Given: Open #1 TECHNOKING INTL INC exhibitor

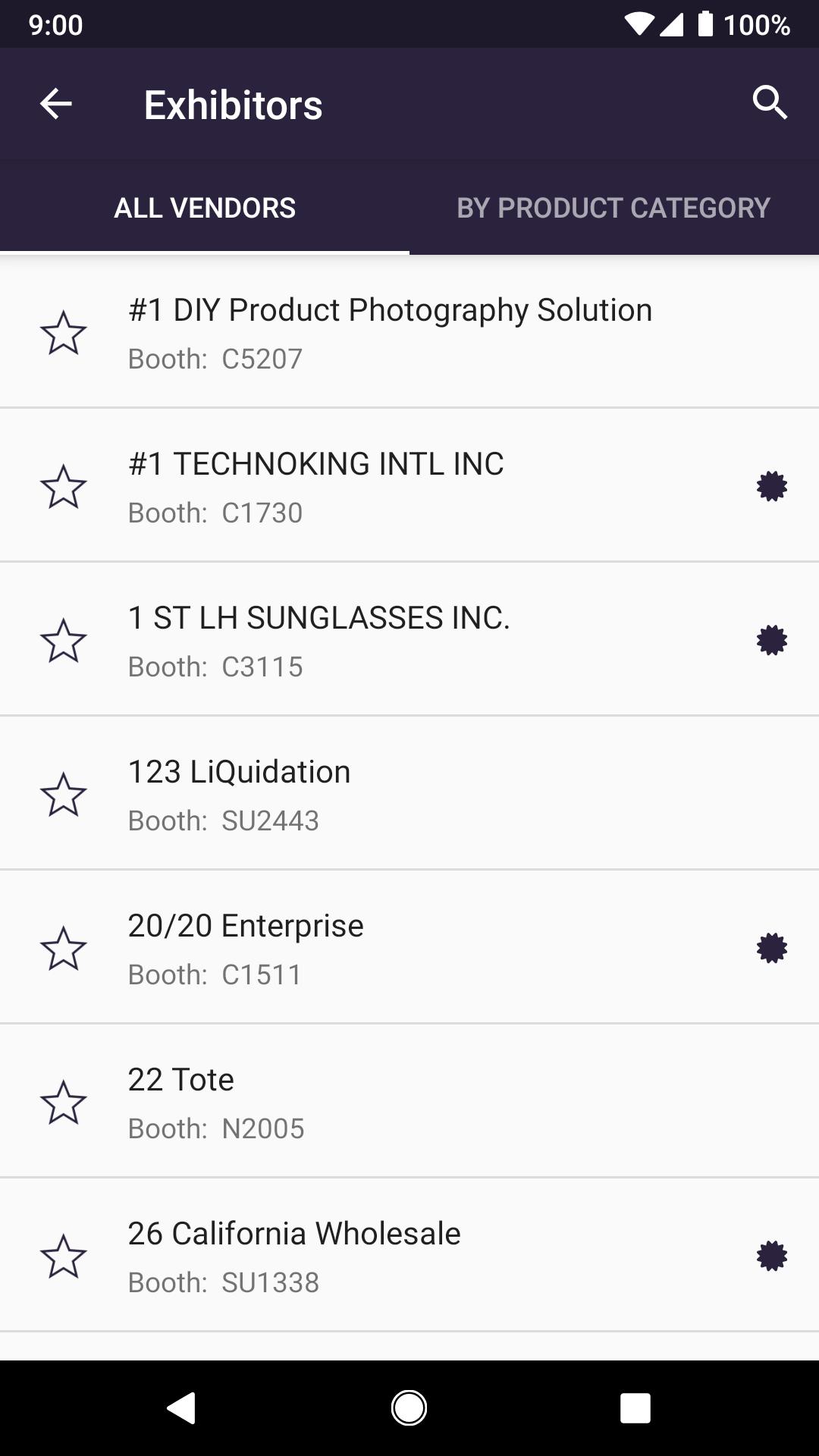Looking at the screenshot, I should pos(409,485).
